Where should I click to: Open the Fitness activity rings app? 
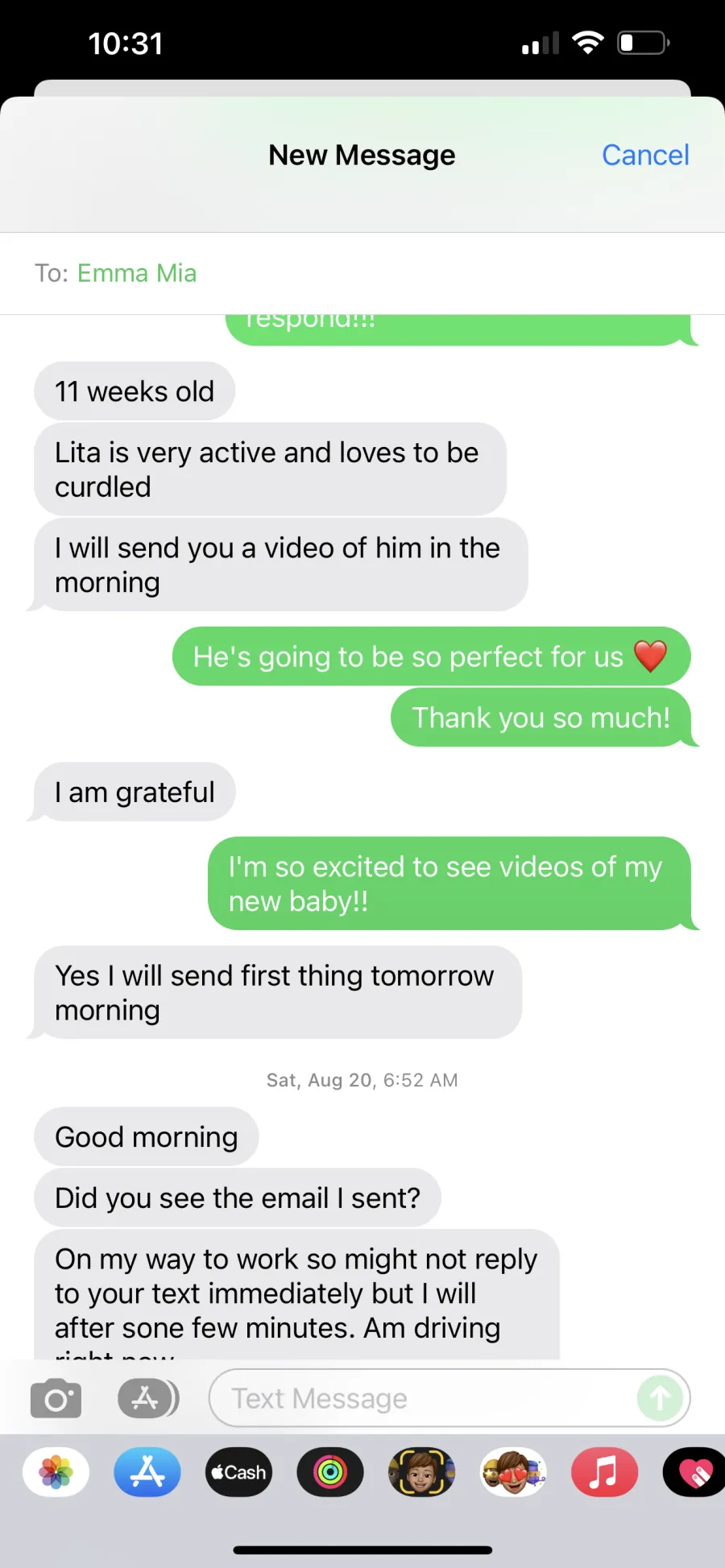point(330,1472)
